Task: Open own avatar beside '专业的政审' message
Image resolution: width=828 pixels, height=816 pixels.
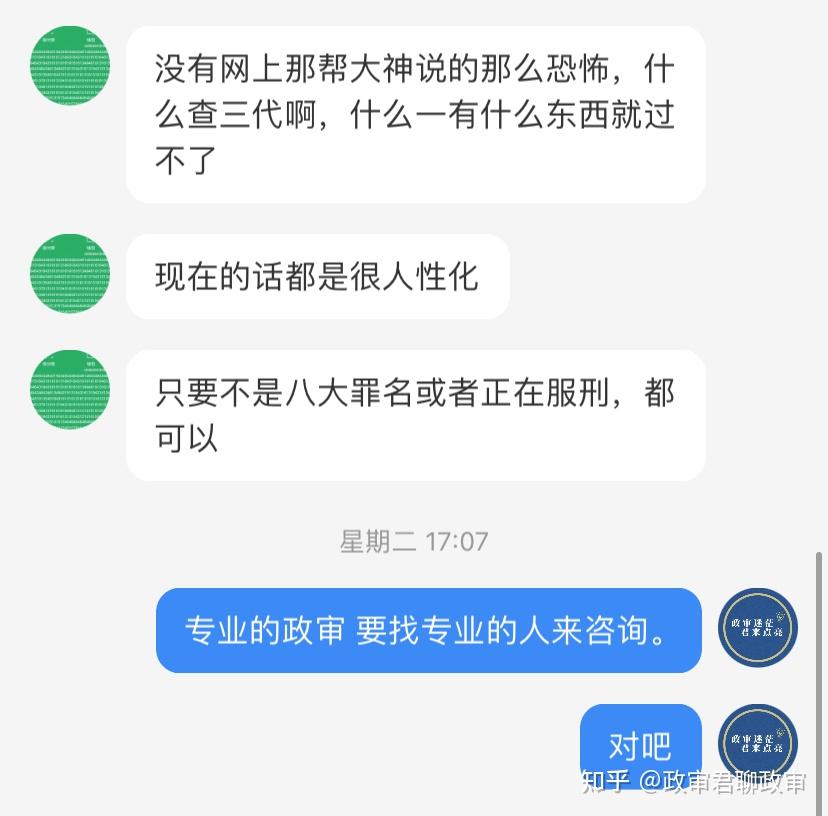Action: (x=758, y=628)
